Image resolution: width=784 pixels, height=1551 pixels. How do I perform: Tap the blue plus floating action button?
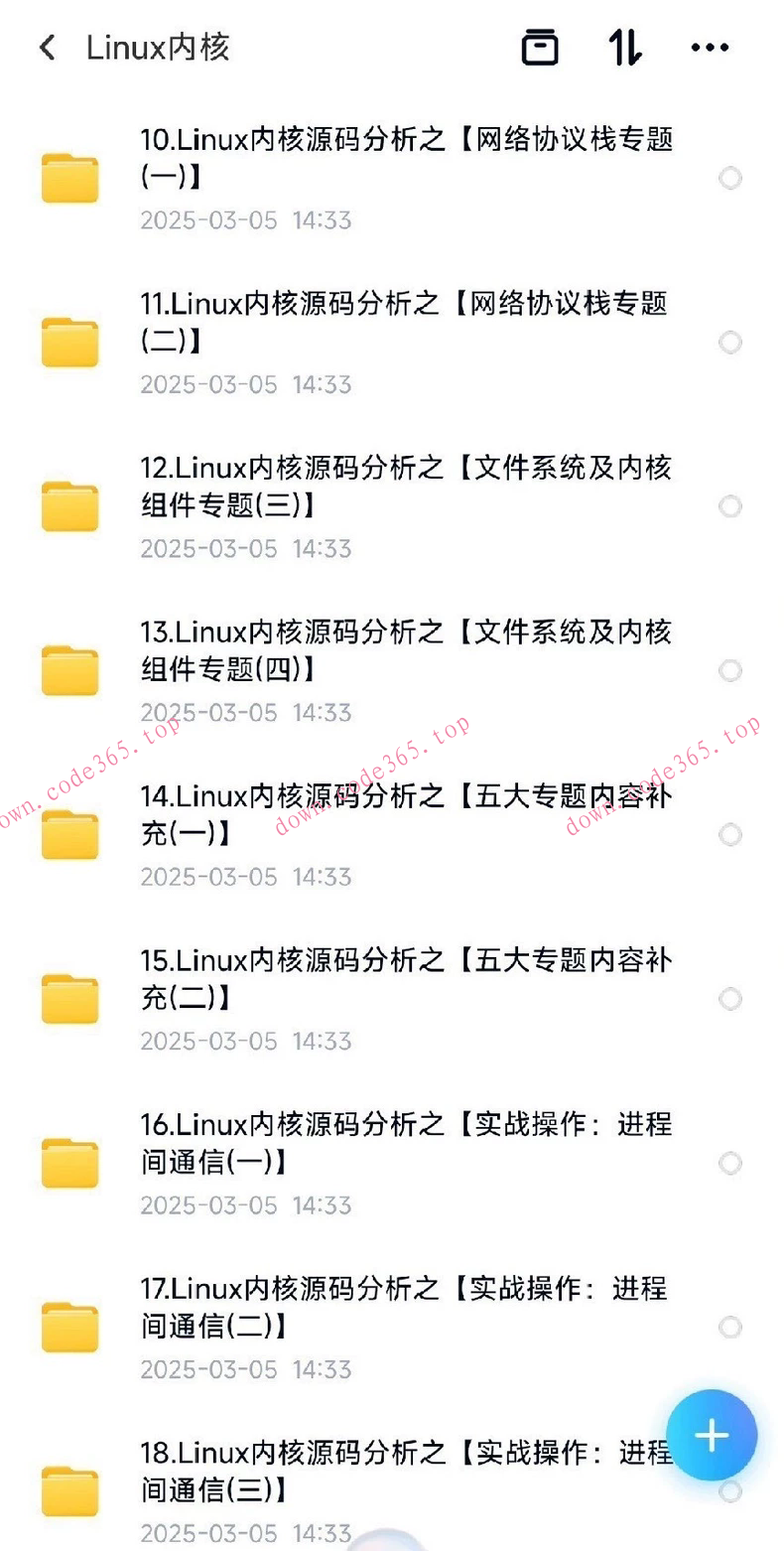[x=712, y=1435]
